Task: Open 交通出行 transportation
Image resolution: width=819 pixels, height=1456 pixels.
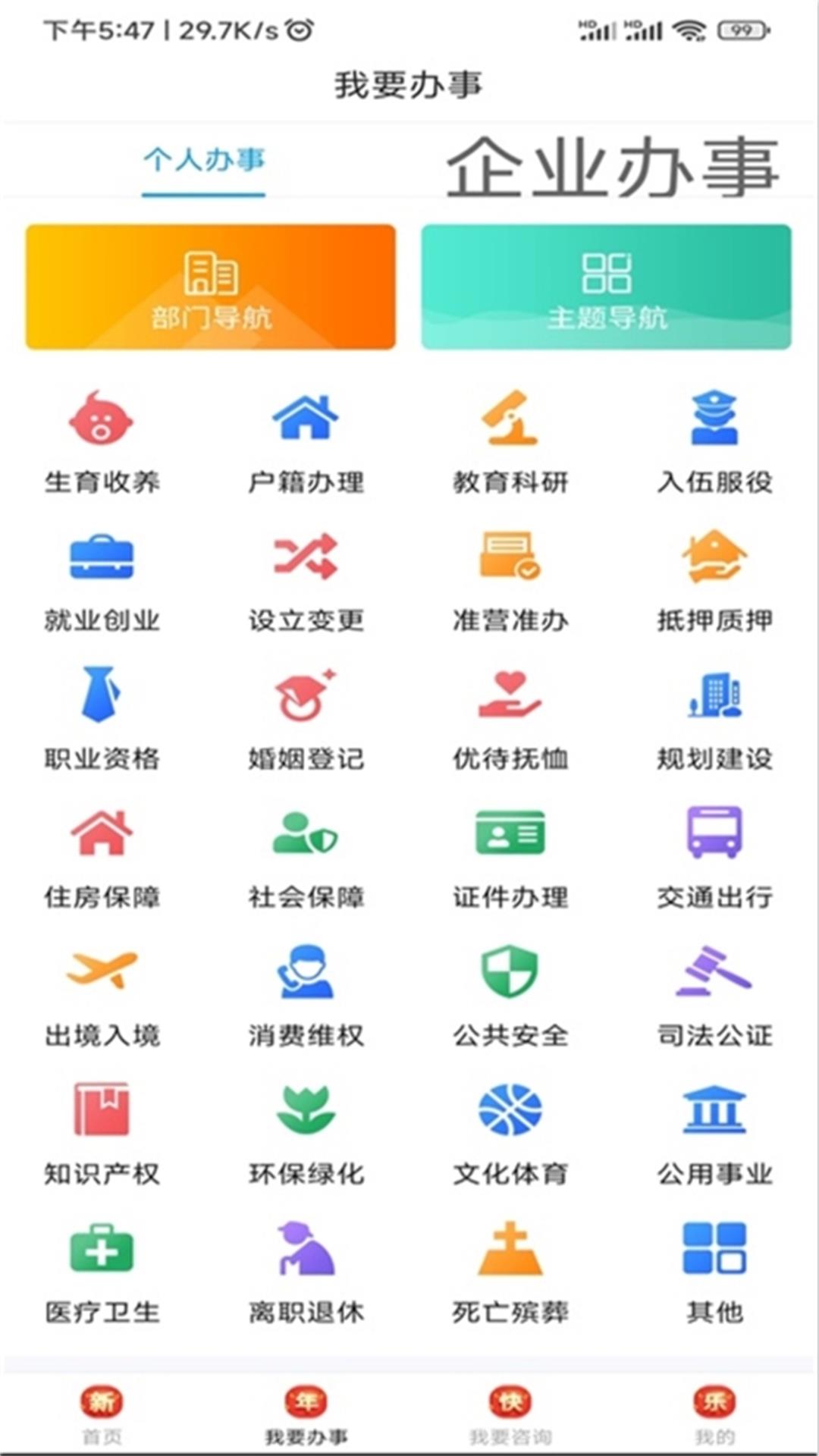Action: tap(714, 857)
